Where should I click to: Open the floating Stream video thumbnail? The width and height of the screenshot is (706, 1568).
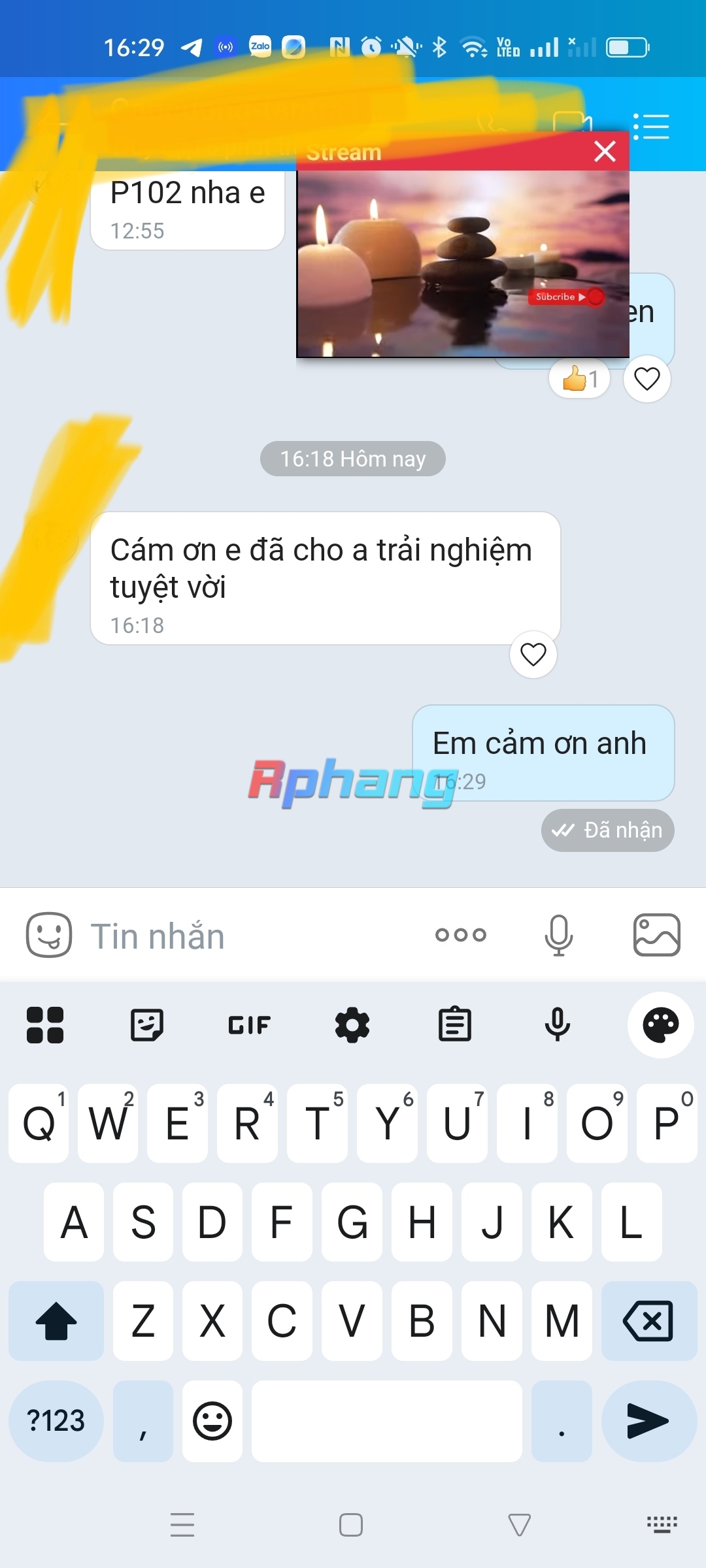tap(463, 264)
